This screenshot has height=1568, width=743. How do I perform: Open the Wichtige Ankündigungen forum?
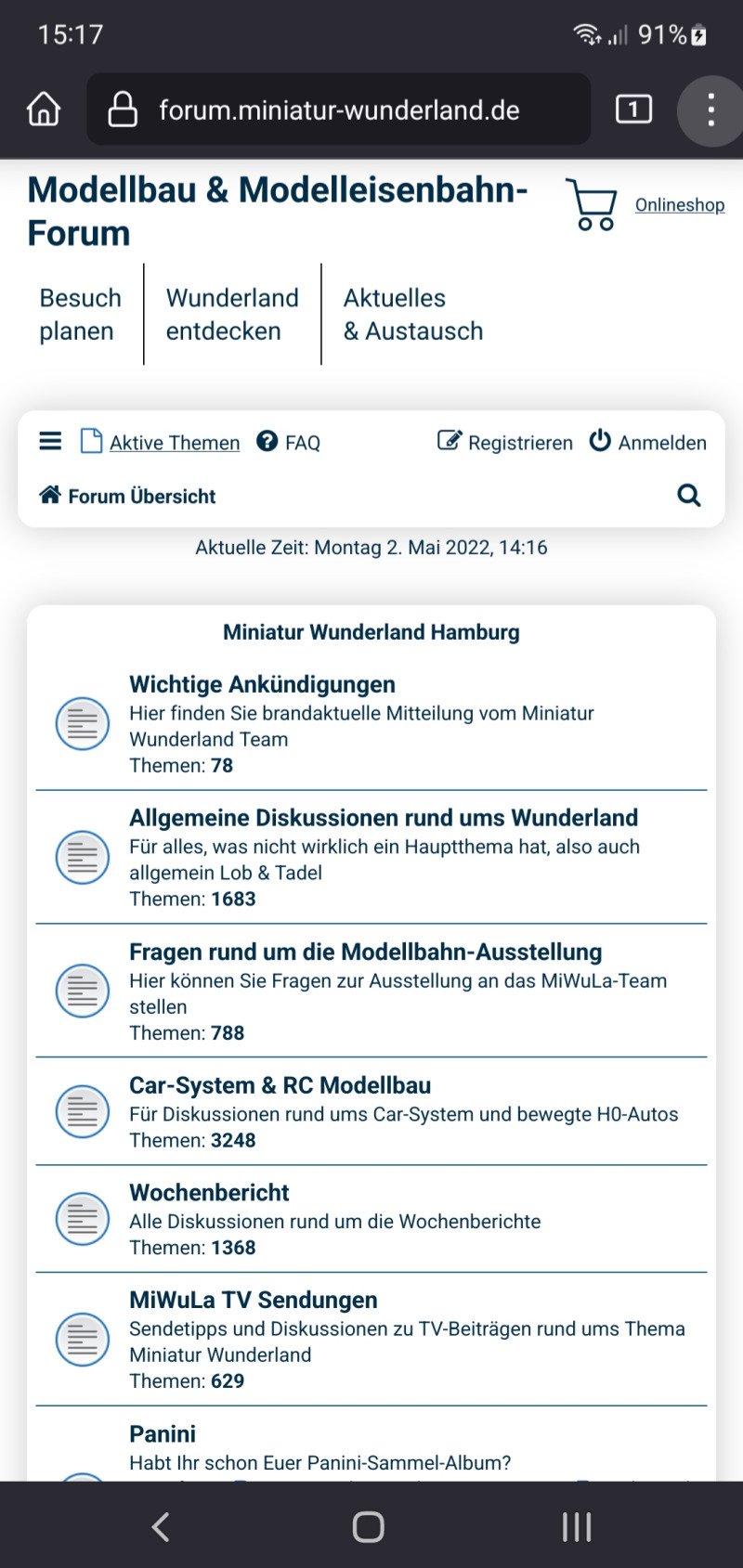coord(262,684)
